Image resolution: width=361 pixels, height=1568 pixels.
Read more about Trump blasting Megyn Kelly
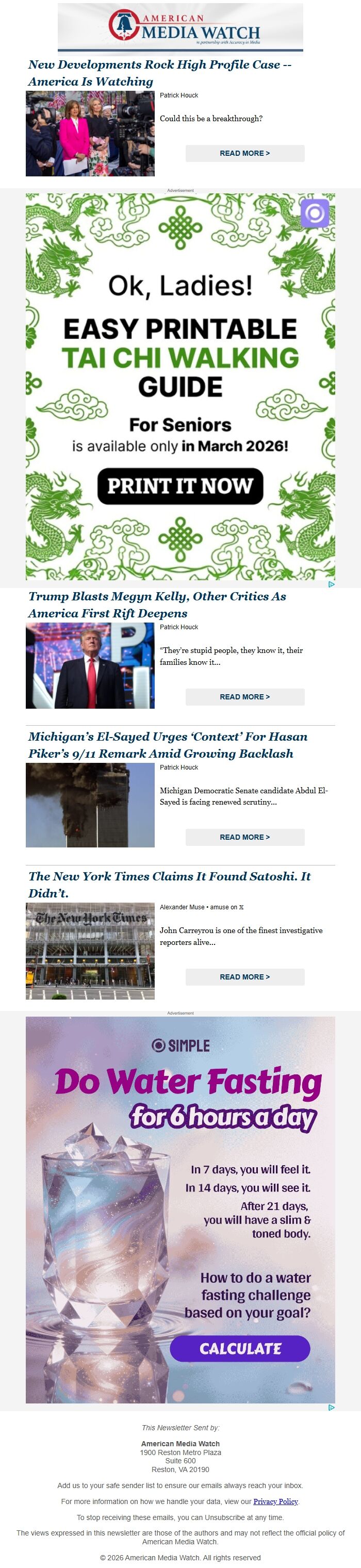coord(245,697)
